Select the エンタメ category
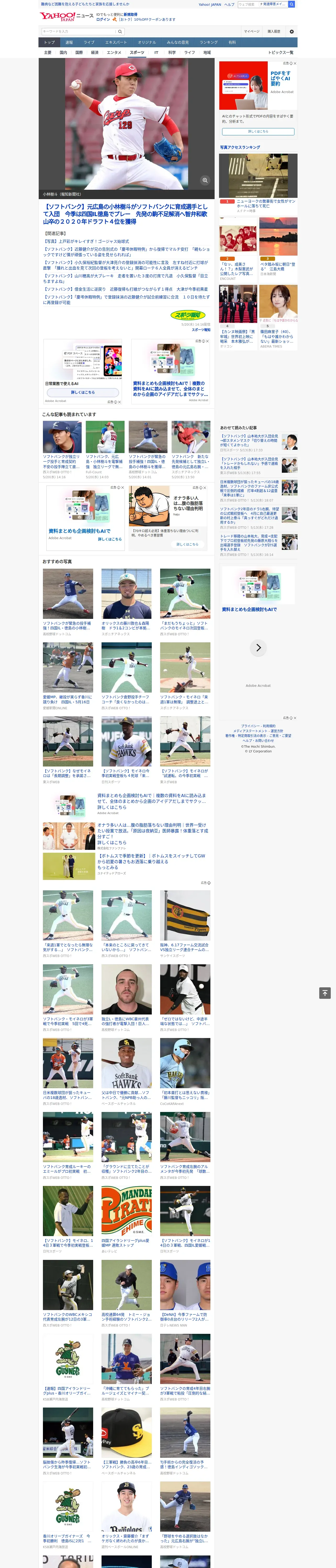 (x=114, y=52)
